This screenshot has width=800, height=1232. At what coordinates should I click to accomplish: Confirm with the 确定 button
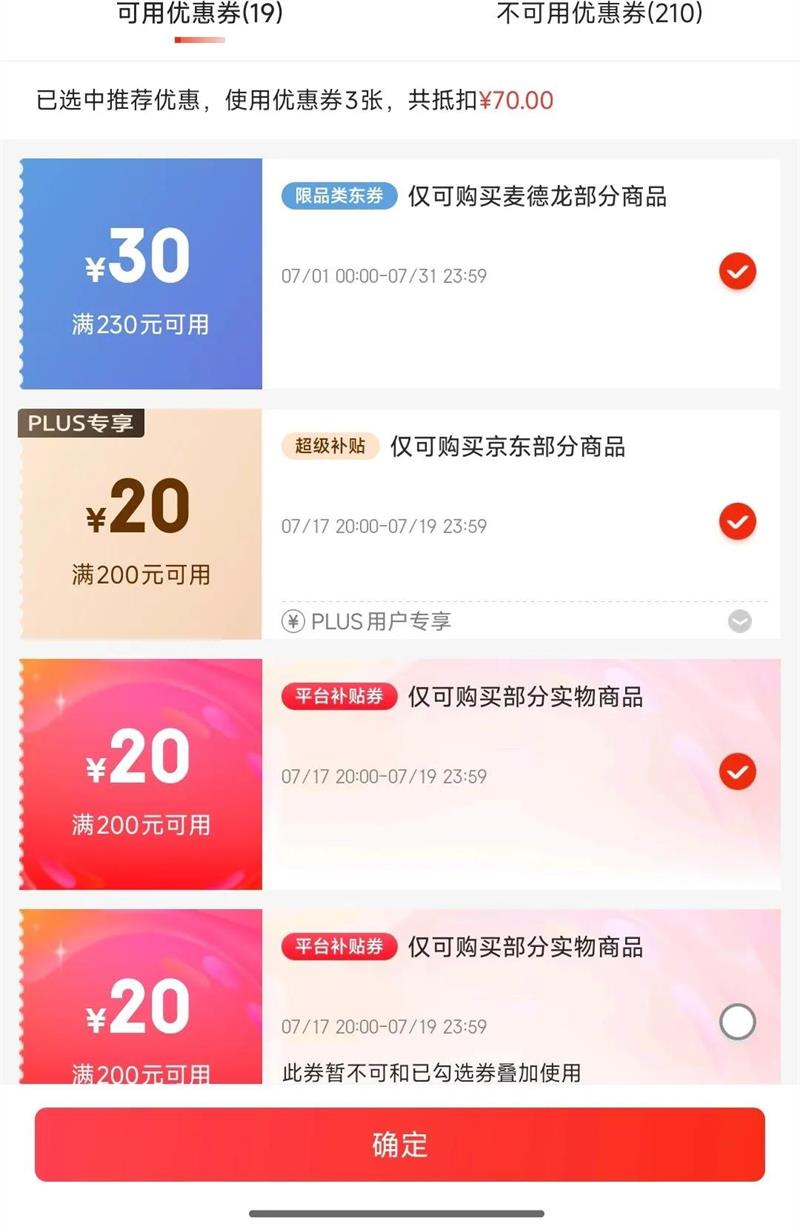pyautogui.click(x=400, y=1145)
